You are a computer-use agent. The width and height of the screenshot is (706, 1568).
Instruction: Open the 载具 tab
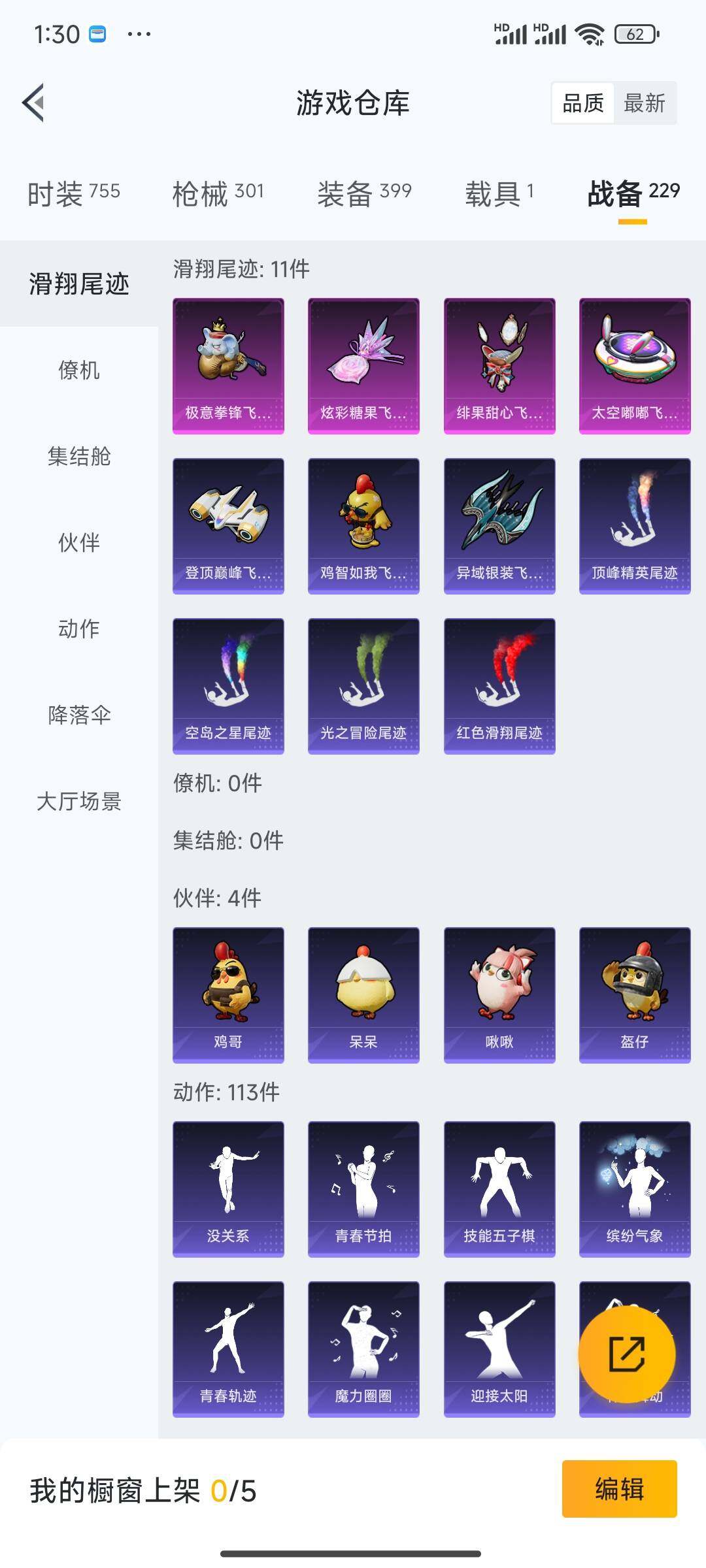[500, 192]
